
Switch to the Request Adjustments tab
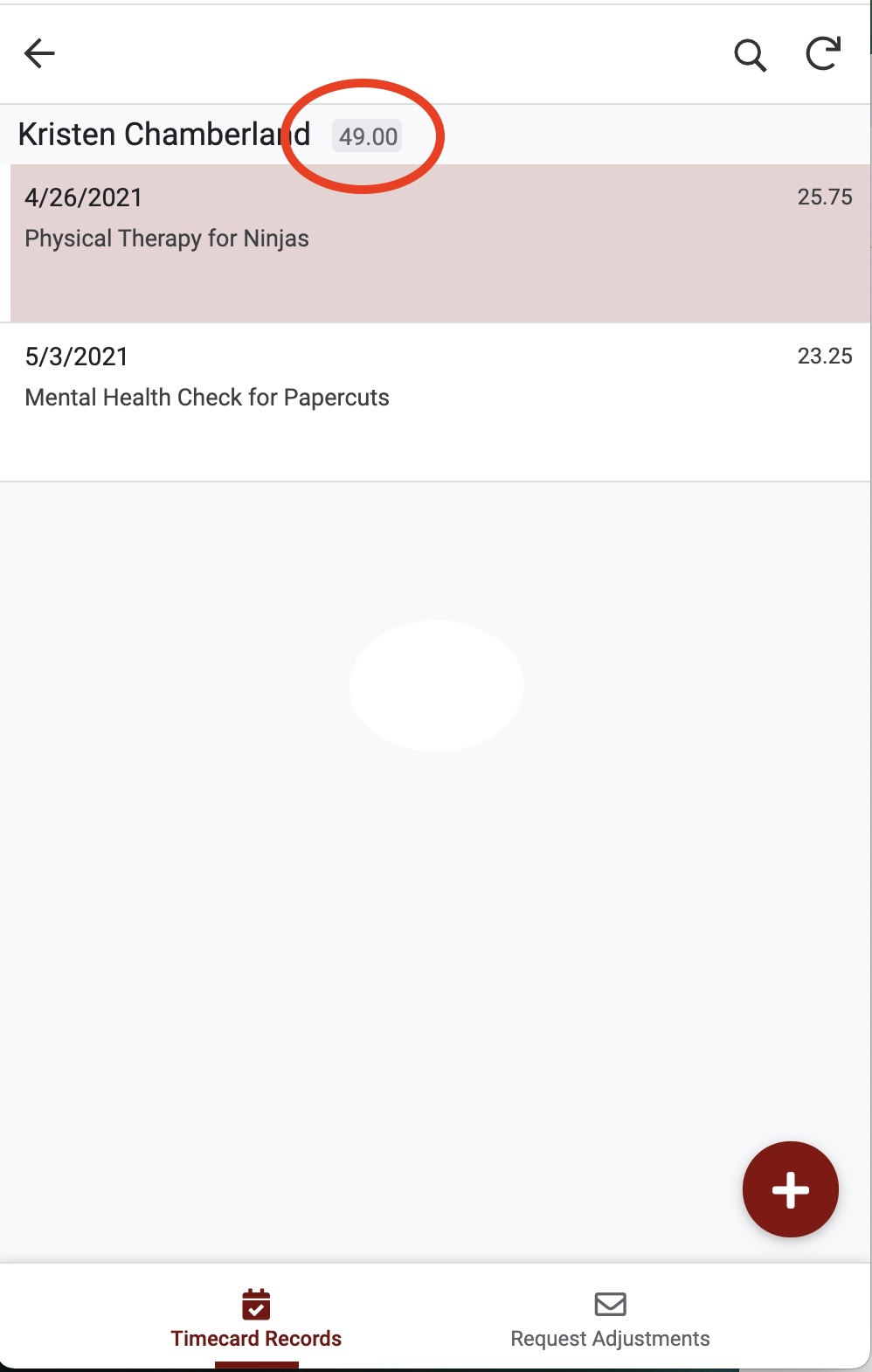tap(610, 1319)
